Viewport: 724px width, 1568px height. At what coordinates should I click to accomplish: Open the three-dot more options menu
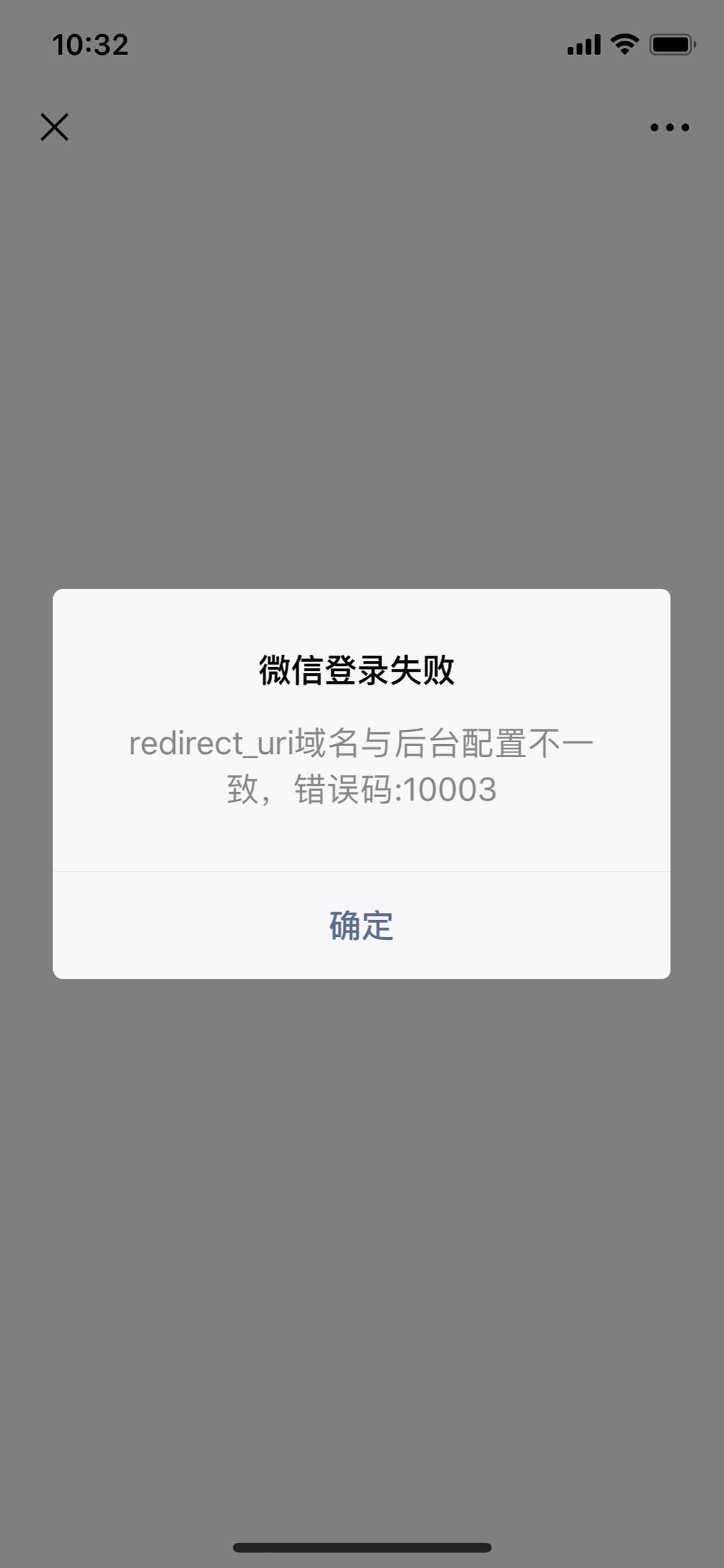pos(670,127)
